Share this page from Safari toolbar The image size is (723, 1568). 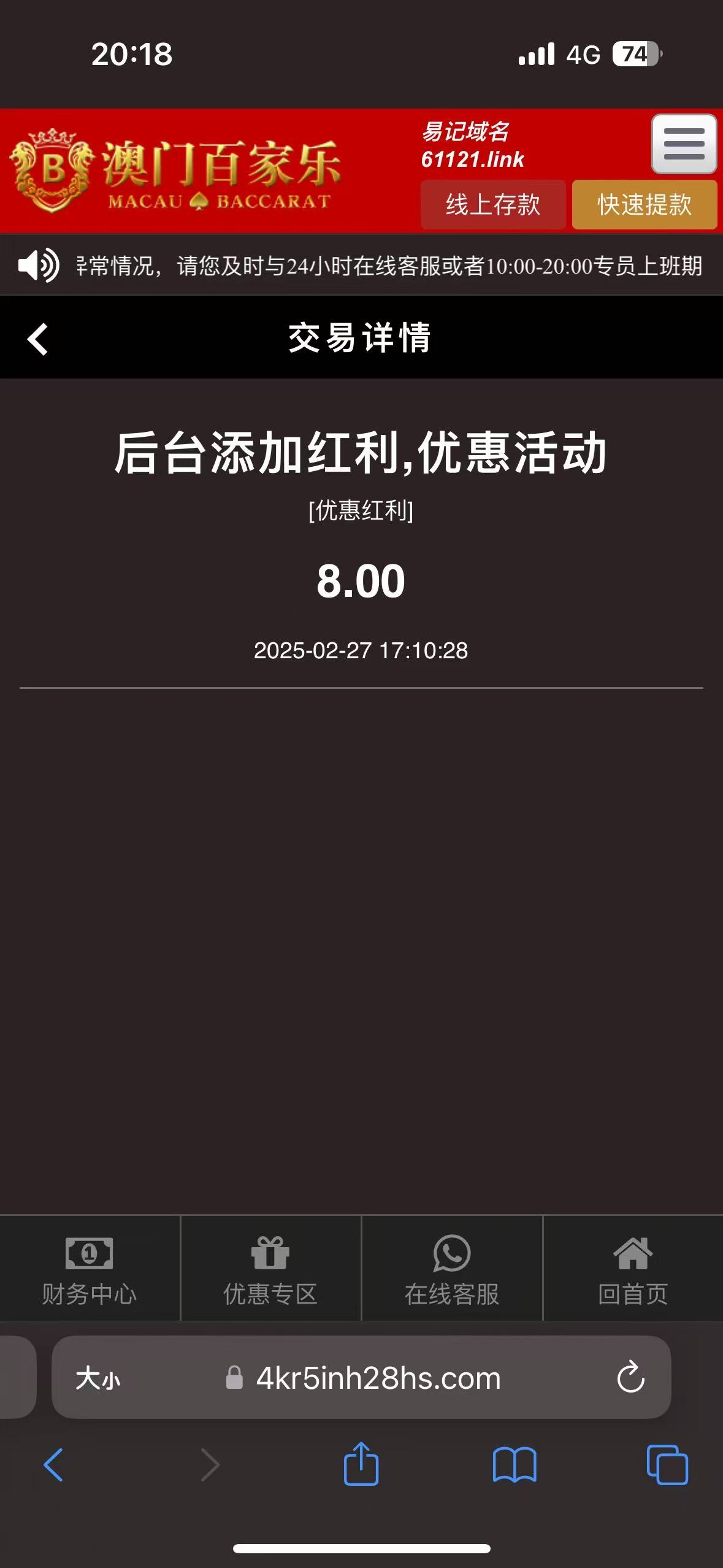click(361, 1464)
